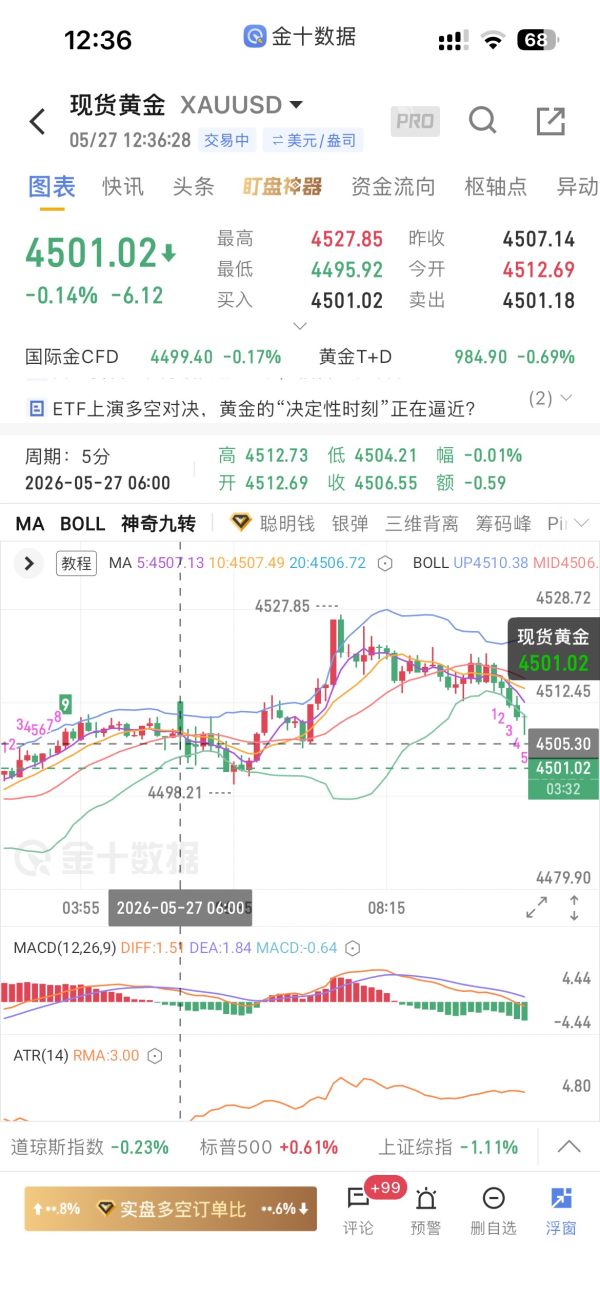Set a price alert via 预警
Viewport: 600px width, 1298px height.
pyautogui.click(x=426, y=1210)
